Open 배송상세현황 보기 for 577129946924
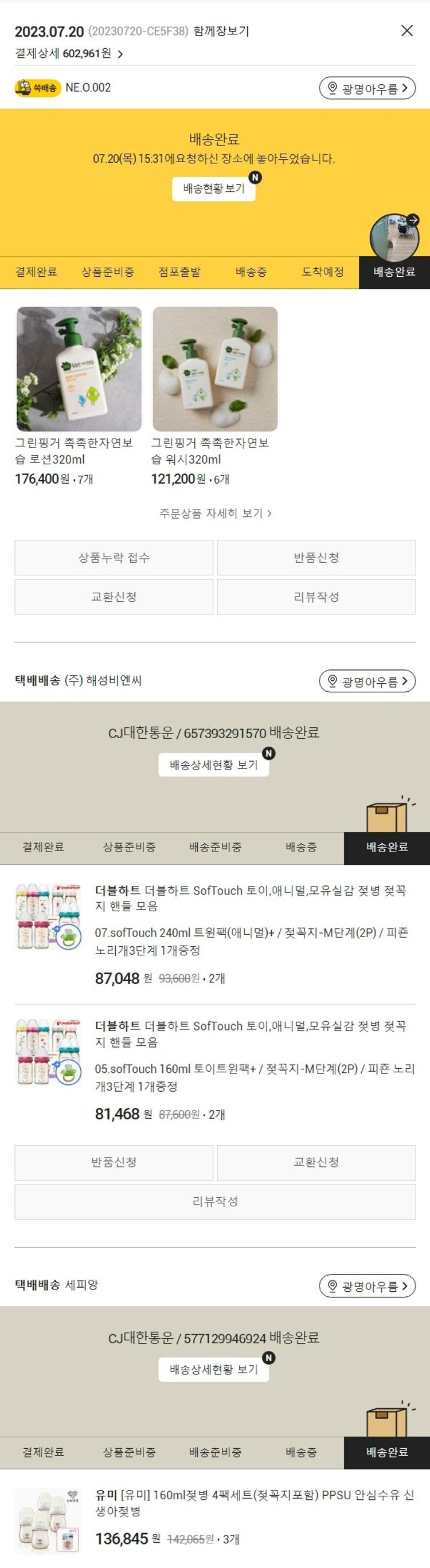Screen dimensions: 430x1568 [x=214, y=1369]
